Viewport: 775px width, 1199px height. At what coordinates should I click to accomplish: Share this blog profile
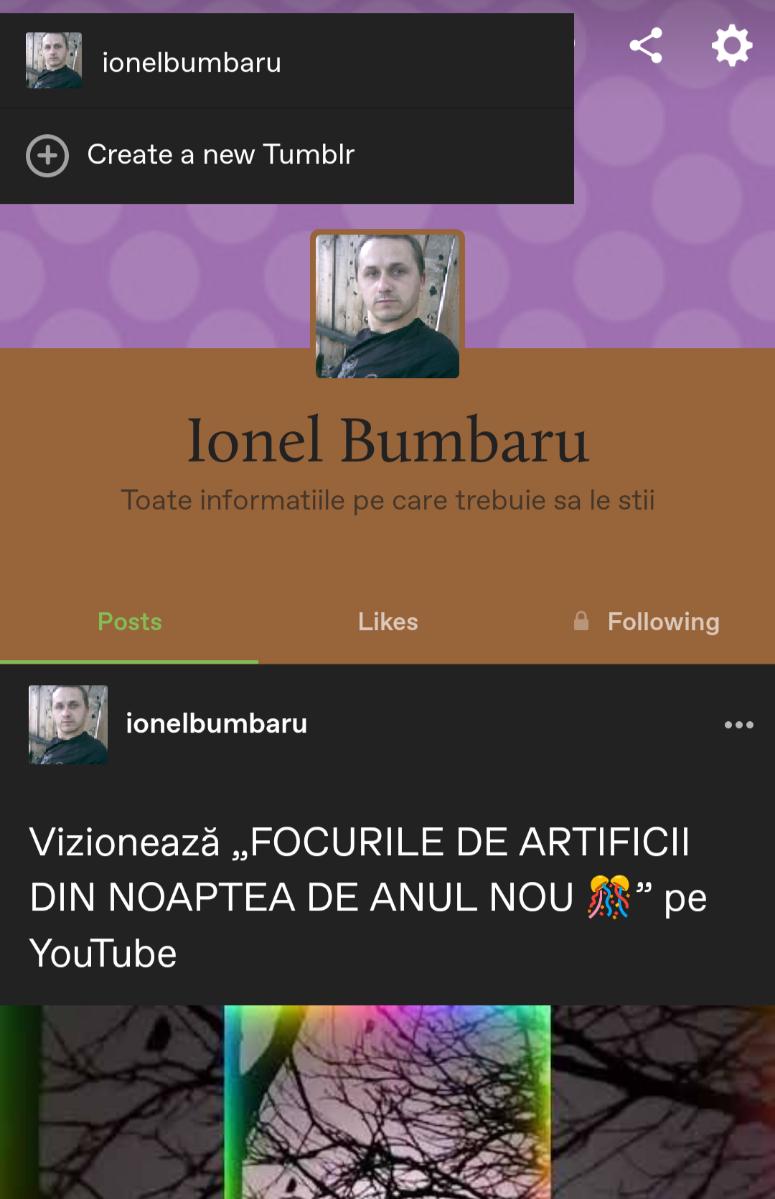646,46
